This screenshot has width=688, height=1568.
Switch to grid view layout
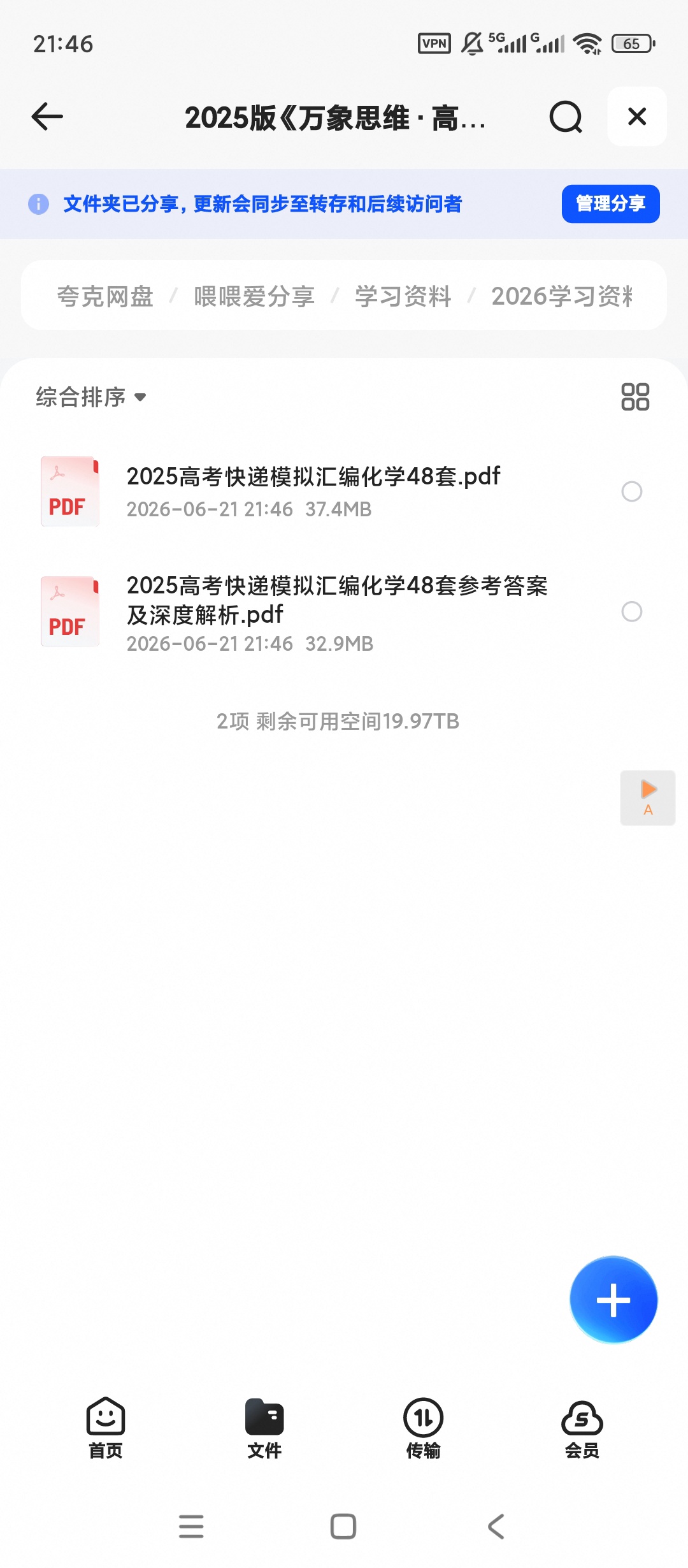[635, 396]
